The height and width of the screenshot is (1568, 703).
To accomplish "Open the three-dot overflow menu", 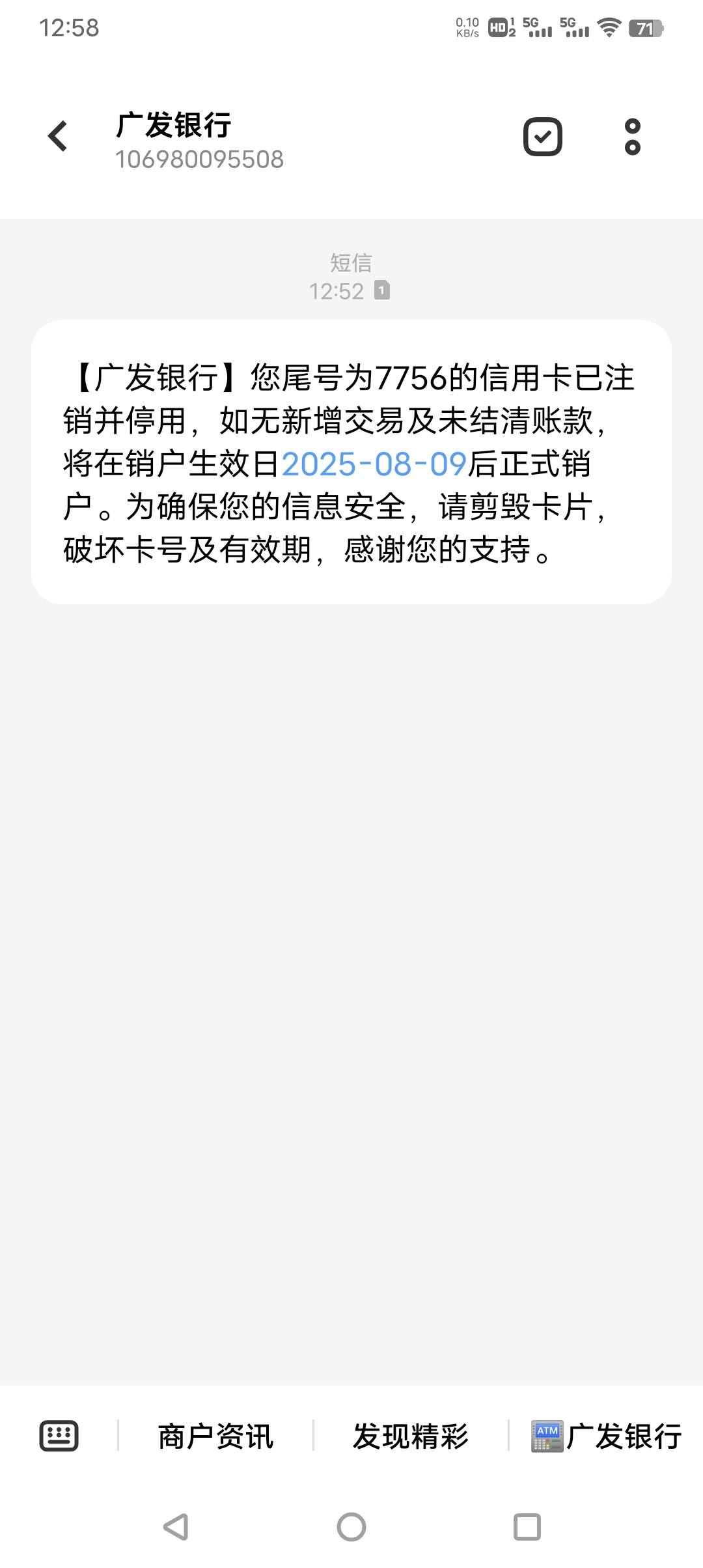I will point(632,137).
